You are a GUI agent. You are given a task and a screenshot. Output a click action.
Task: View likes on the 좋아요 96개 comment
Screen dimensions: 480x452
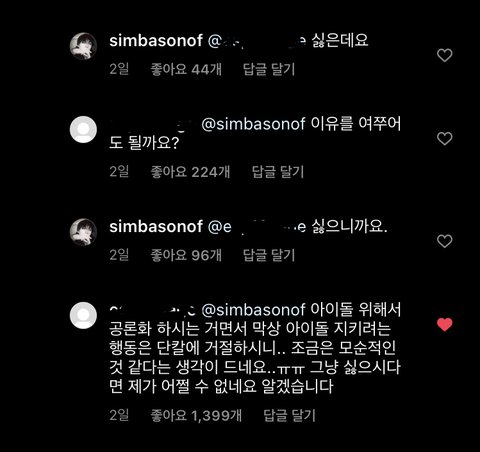pyautogui.click(x=186, y=255)
